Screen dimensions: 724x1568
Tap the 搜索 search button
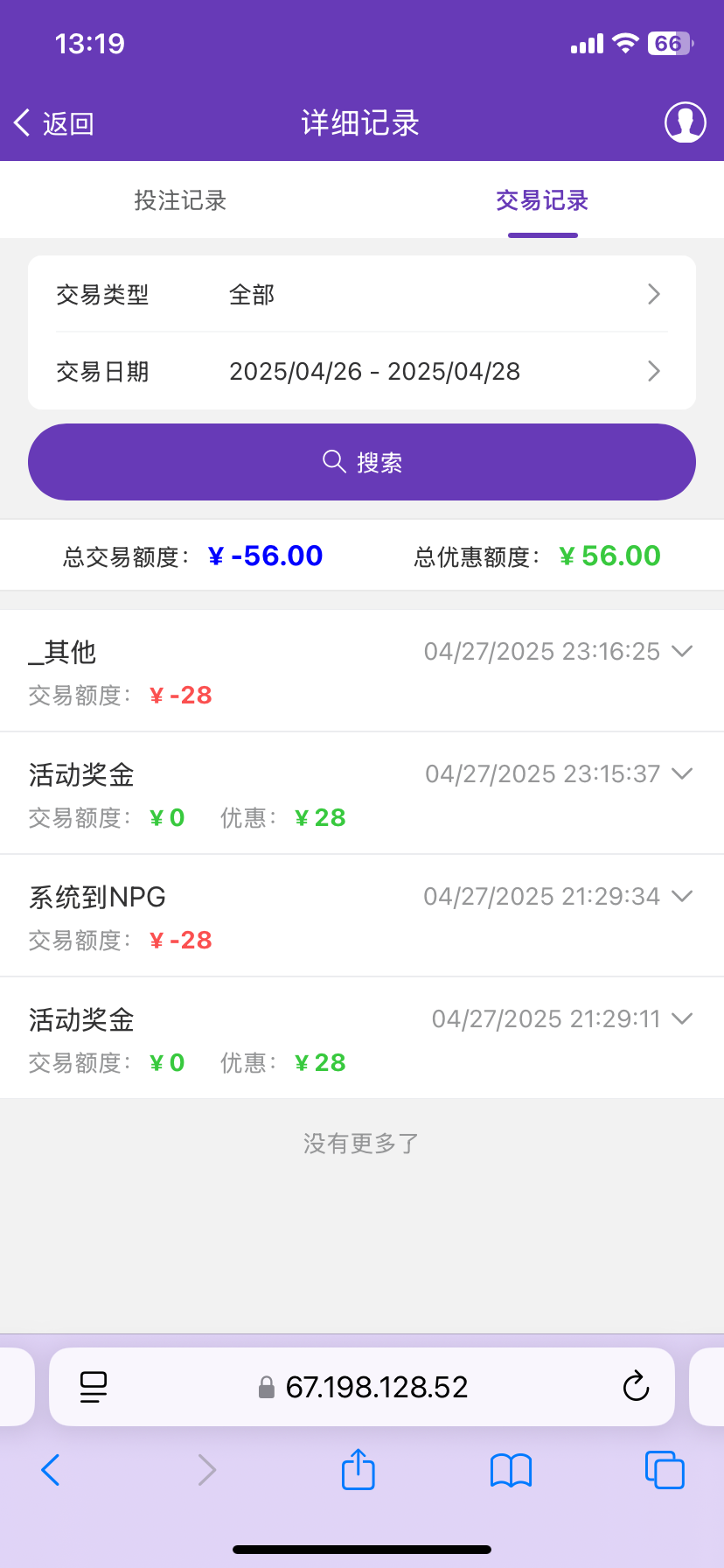pyautogui.click(x=362, y=462)
